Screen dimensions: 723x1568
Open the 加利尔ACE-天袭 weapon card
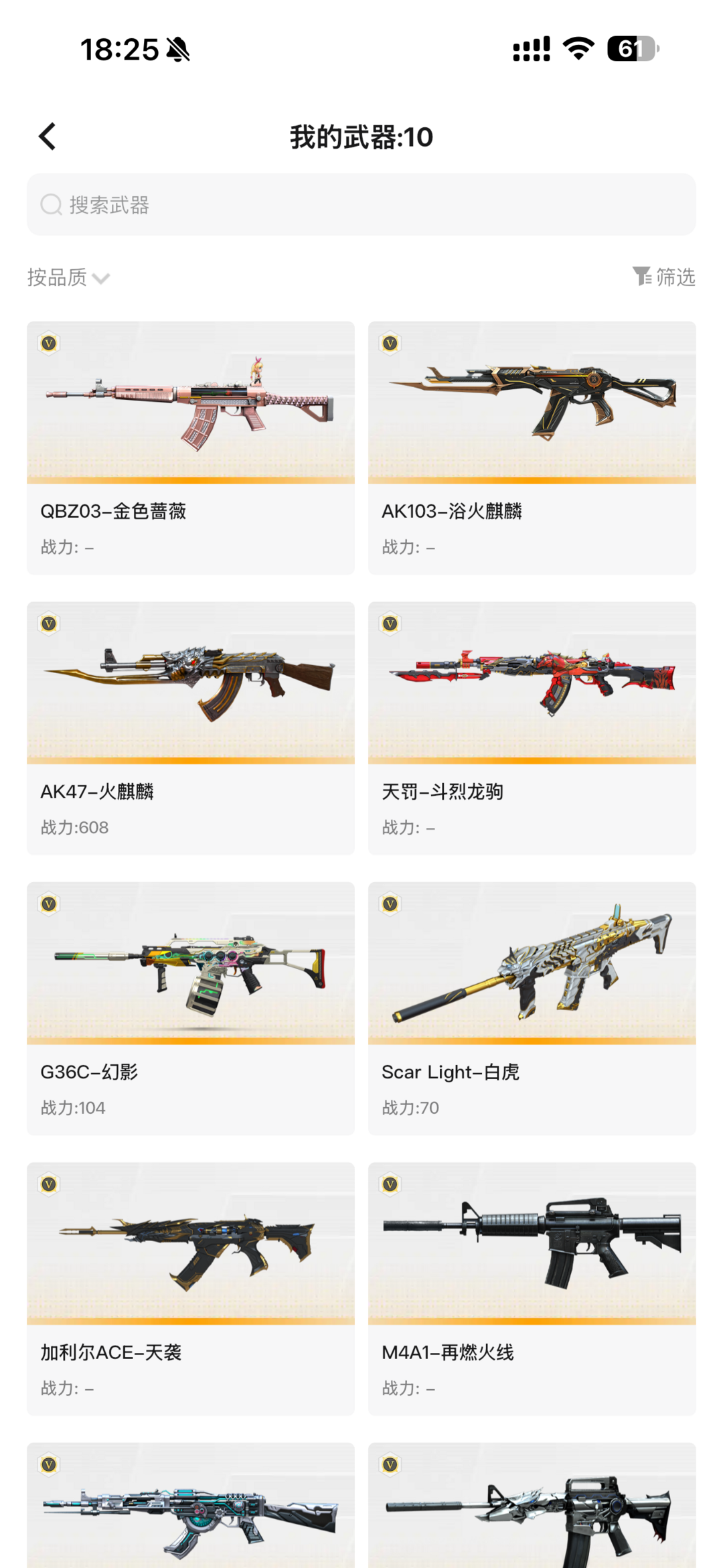click(x=191, y=1289)
